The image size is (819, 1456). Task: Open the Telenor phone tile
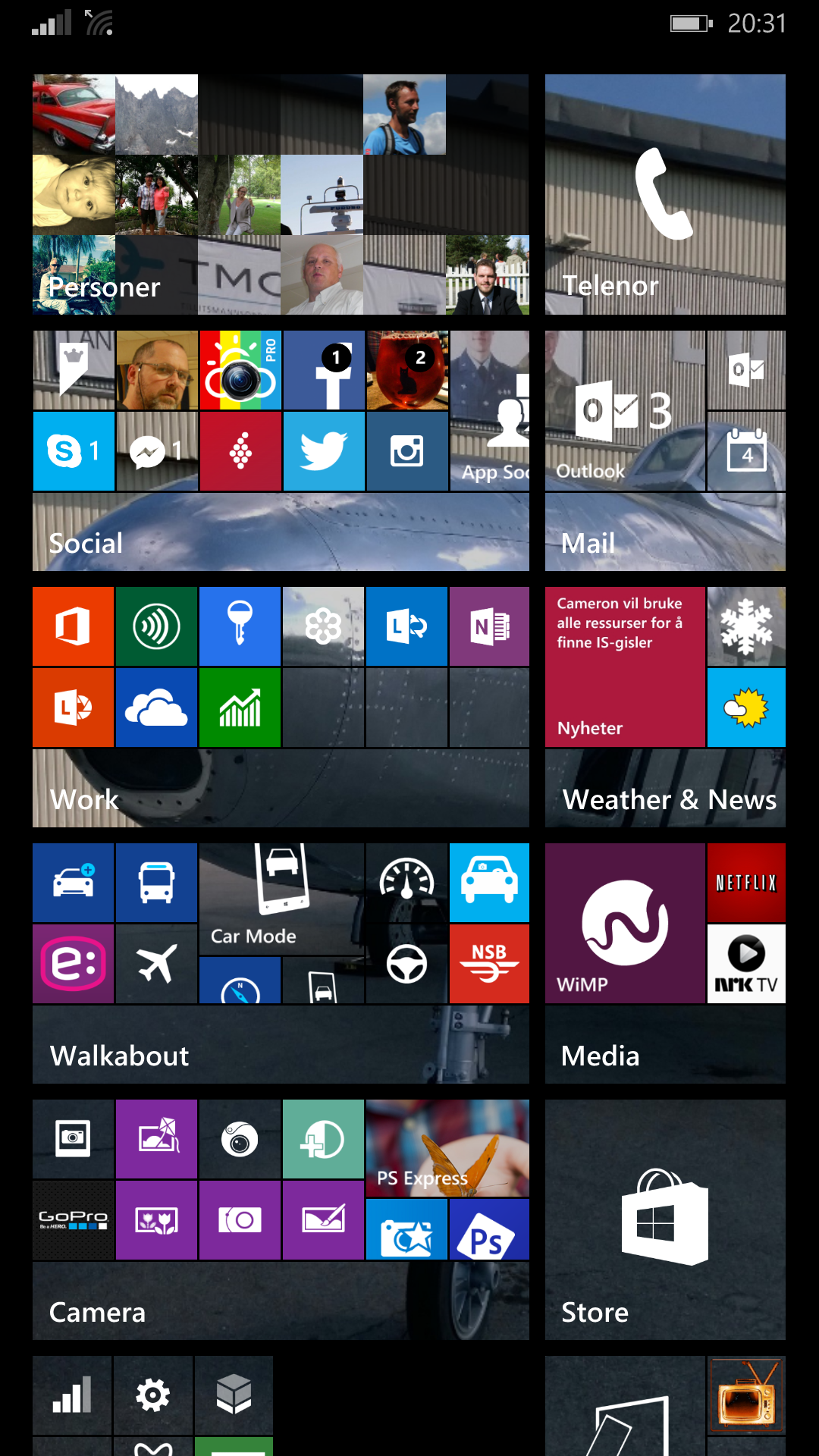pos(665,194)
